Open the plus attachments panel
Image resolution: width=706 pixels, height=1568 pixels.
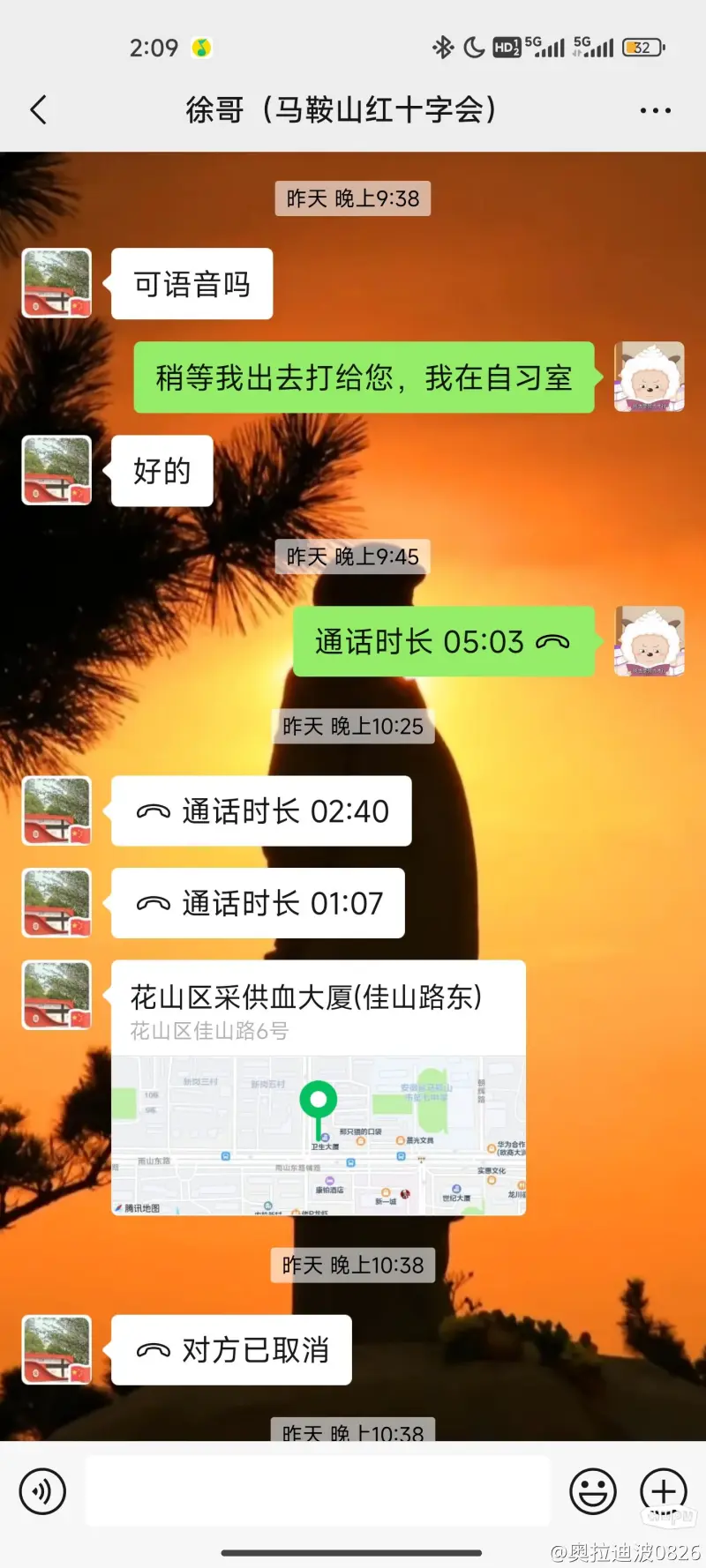click(663, 1491)
